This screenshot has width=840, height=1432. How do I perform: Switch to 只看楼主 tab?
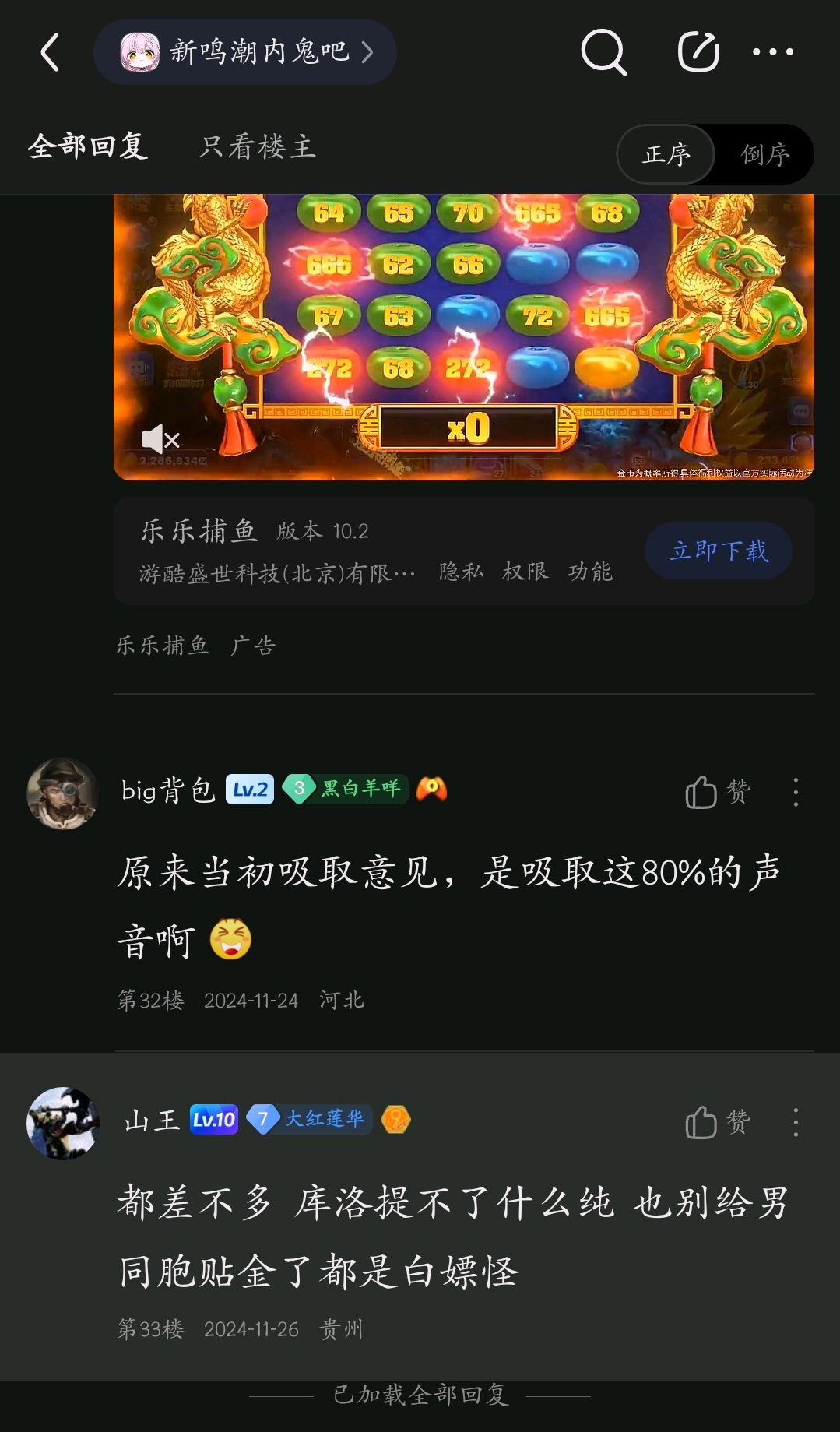tap(258, 146)
